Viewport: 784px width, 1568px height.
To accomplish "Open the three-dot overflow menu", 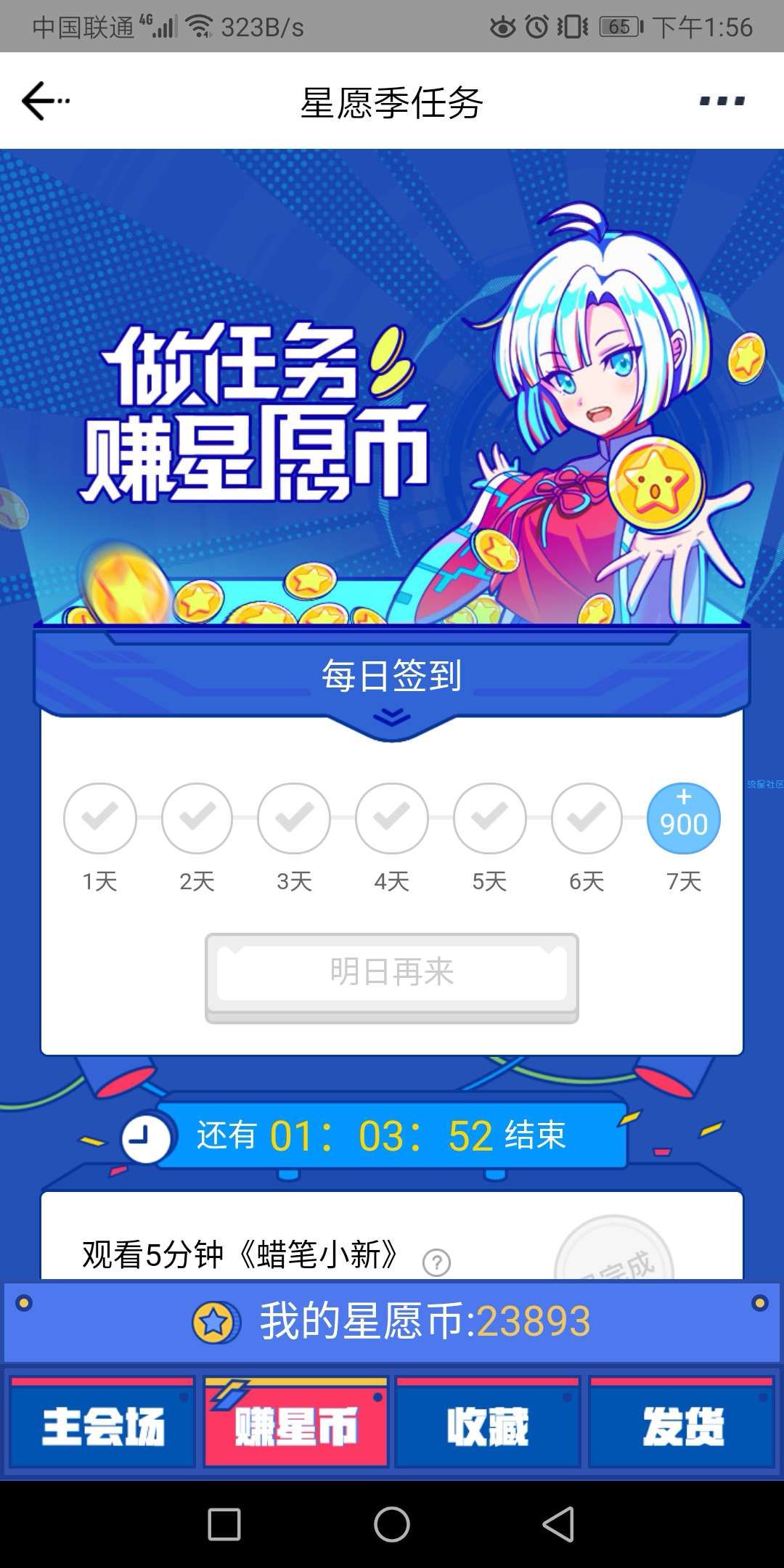I will 722,102.
